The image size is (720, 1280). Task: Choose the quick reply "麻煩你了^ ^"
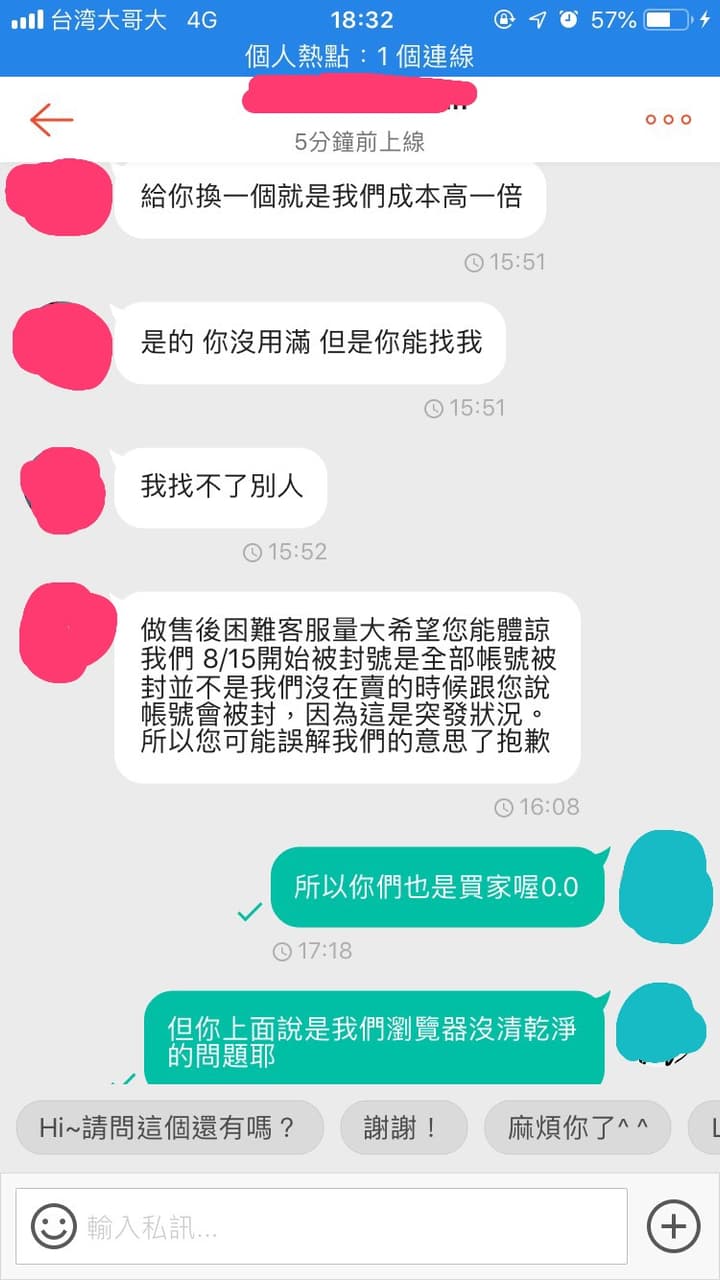tap(578, 1128)
